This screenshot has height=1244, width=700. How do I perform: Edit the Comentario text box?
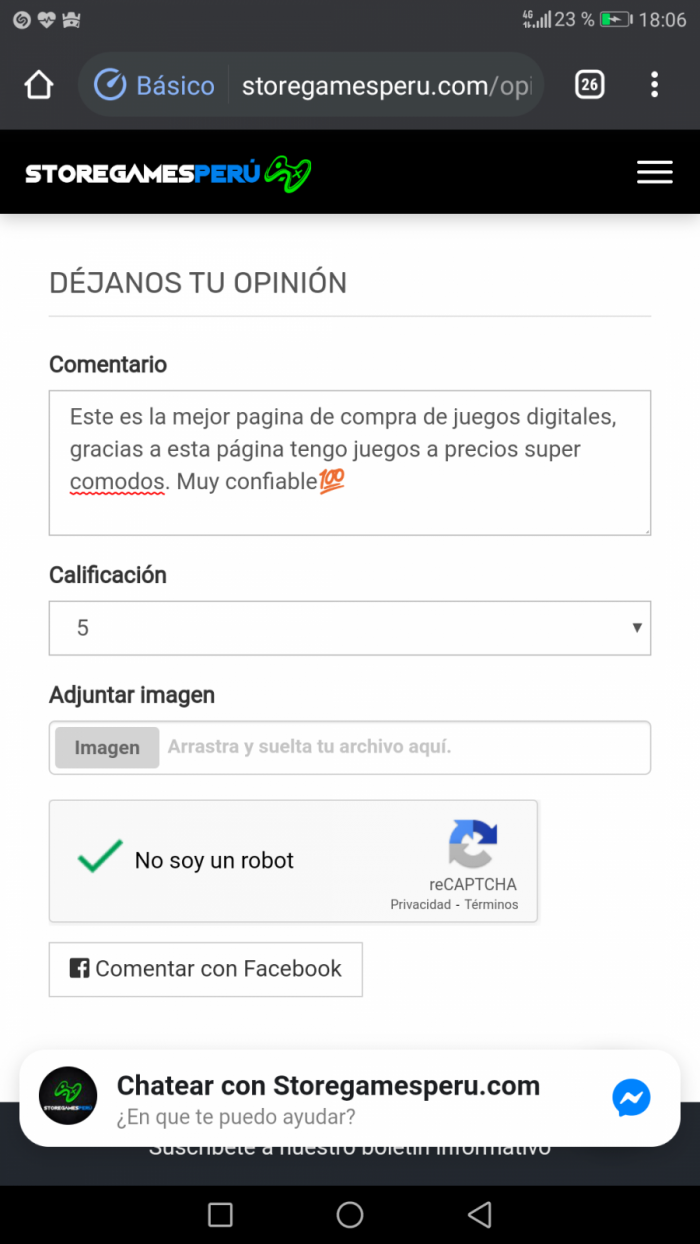click(350, 463)
